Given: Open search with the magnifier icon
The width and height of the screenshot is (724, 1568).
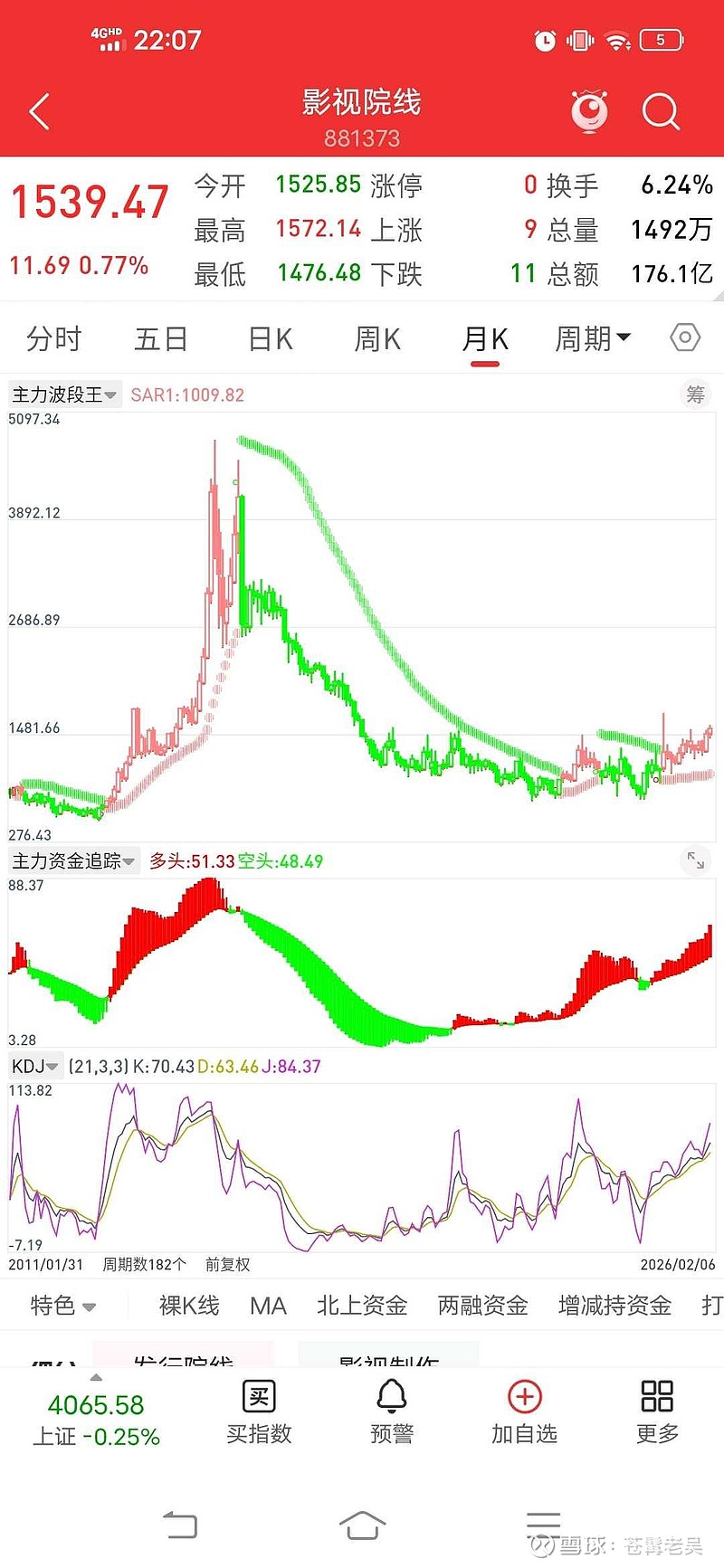Looking at the screenshot, I should point(662,110).
